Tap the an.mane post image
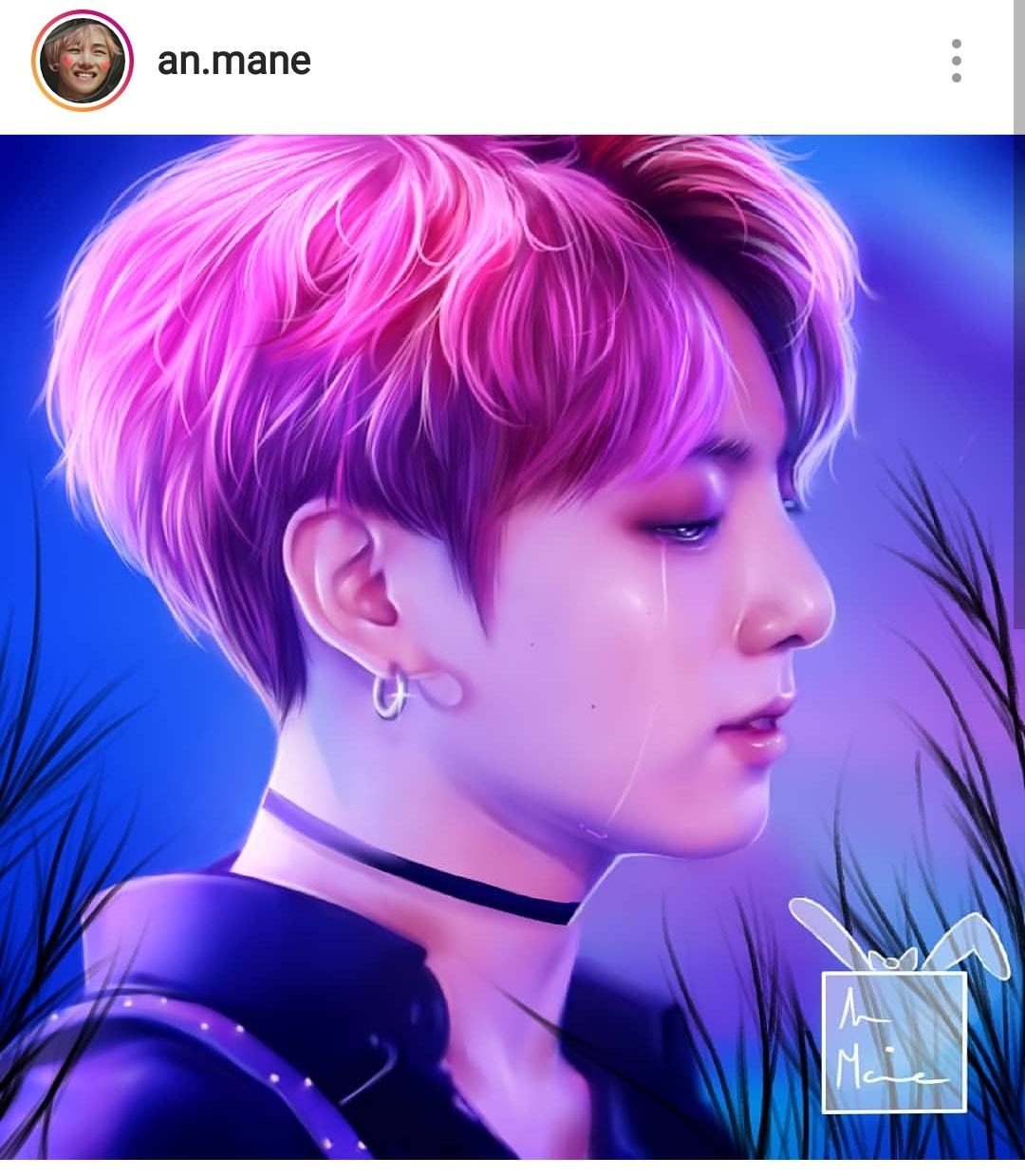Viewport: 1025px width, 1176px height. tap(512, 645)
